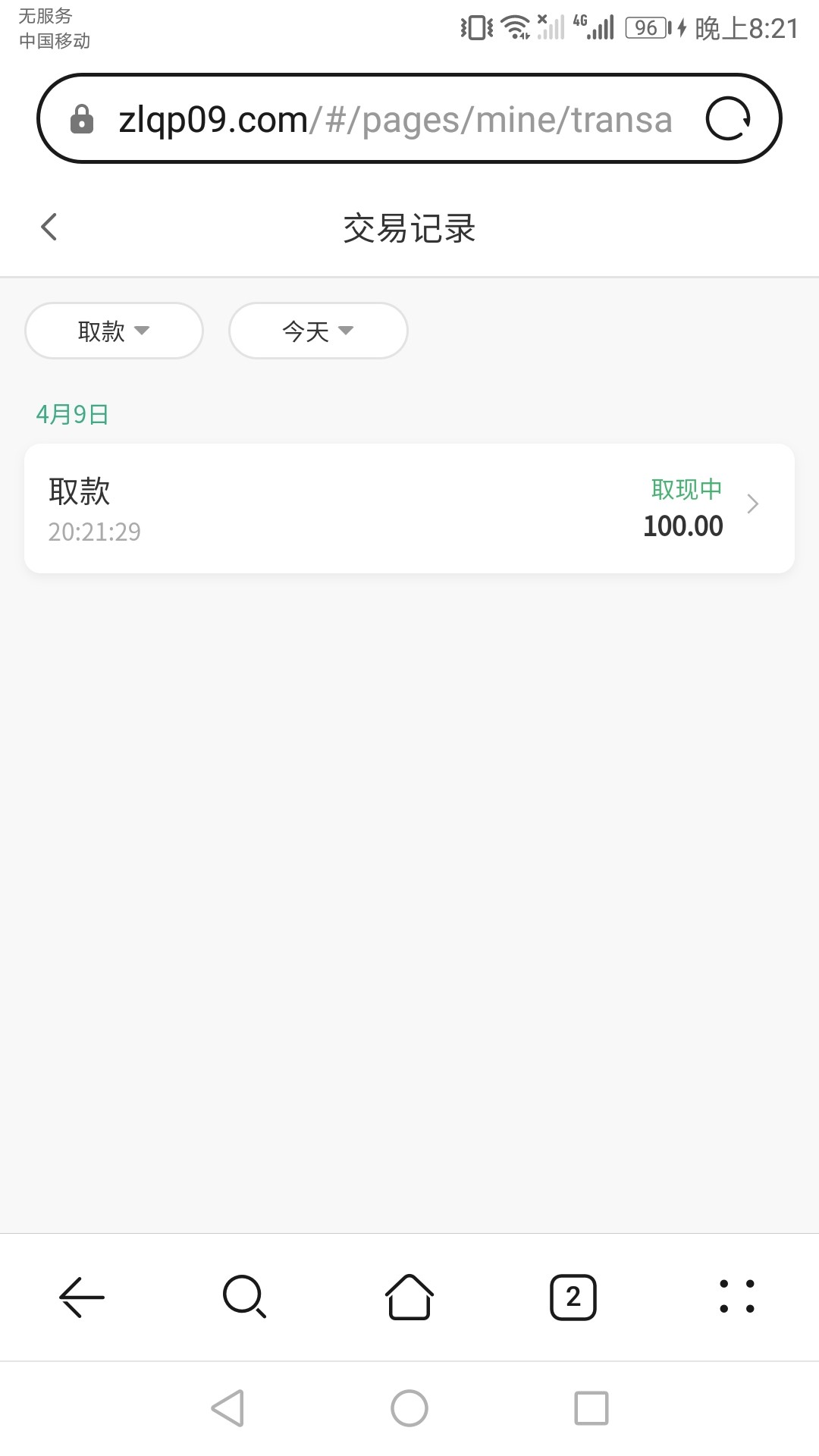Go back from the 交易记录 page
819x1456 pixels.
coord(49,227)
